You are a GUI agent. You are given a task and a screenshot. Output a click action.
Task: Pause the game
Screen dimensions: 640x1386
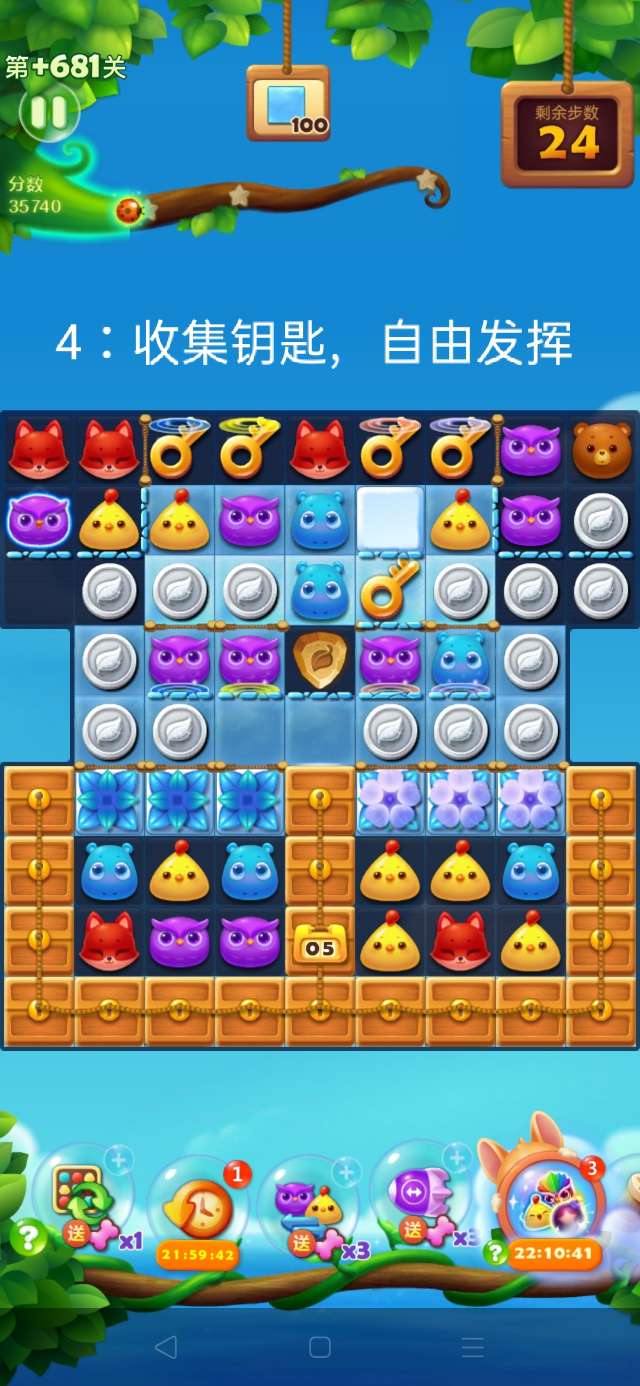tap(47, 112)
